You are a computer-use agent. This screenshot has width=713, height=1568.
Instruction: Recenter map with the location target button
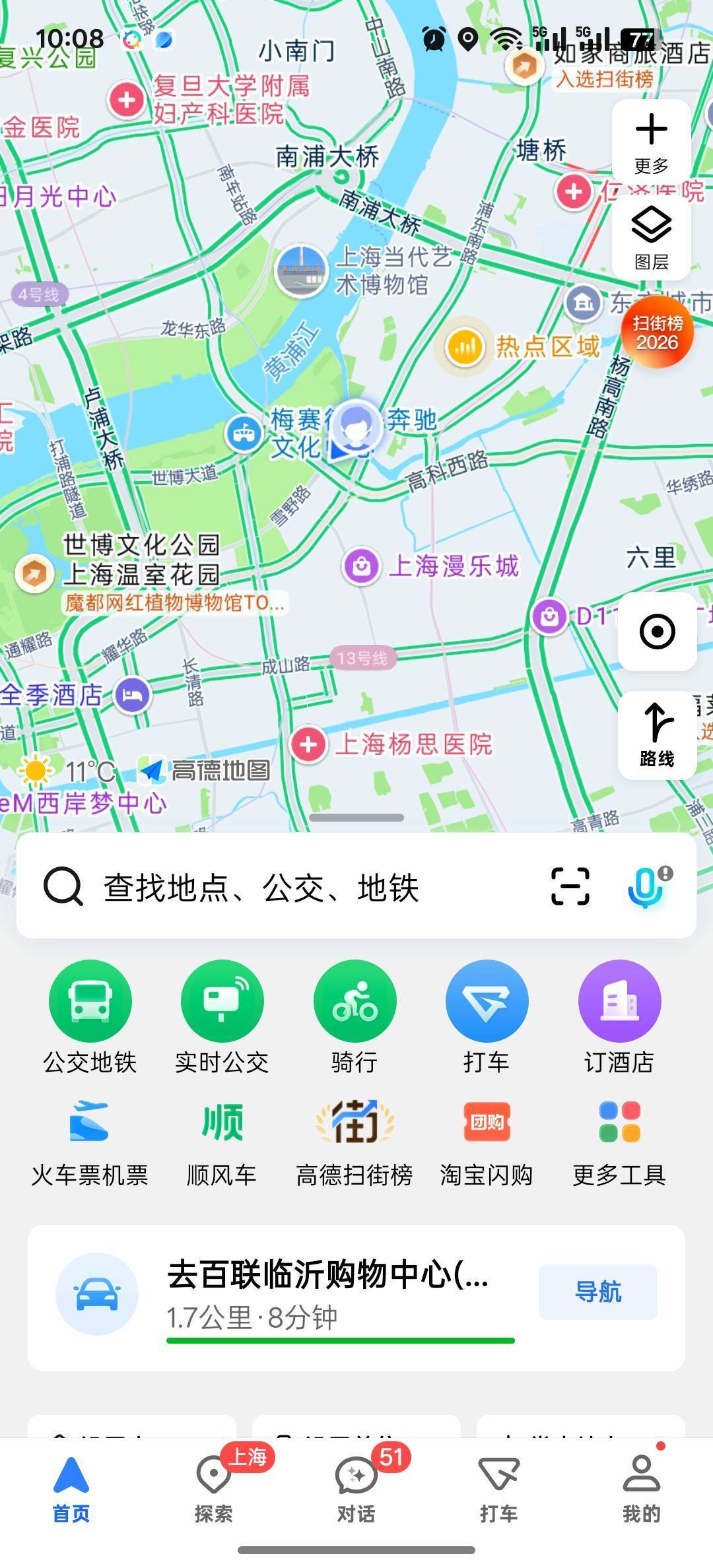[x=657, y=632]
